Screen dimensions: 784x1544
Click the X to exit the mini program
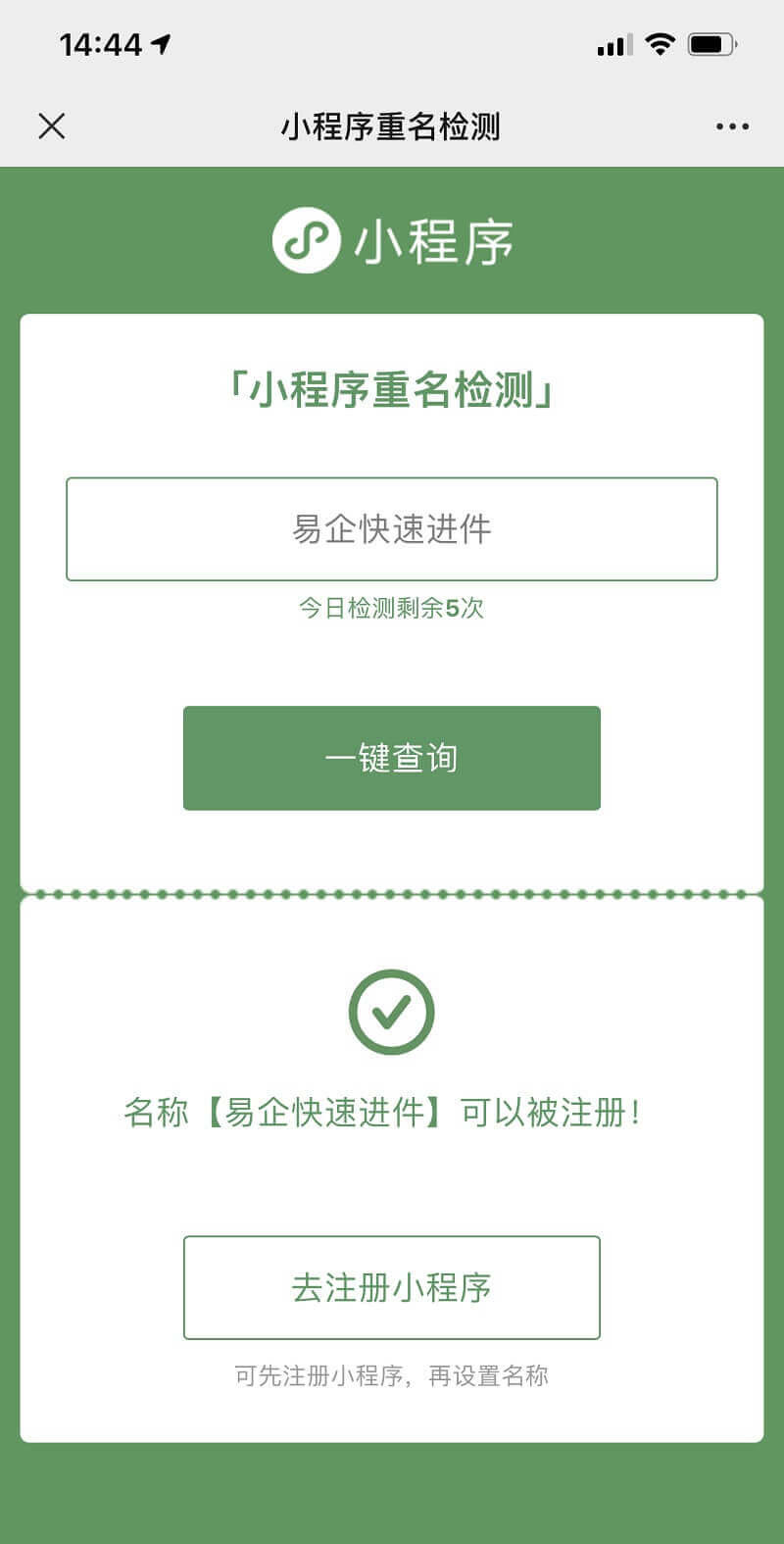point(51,126)
